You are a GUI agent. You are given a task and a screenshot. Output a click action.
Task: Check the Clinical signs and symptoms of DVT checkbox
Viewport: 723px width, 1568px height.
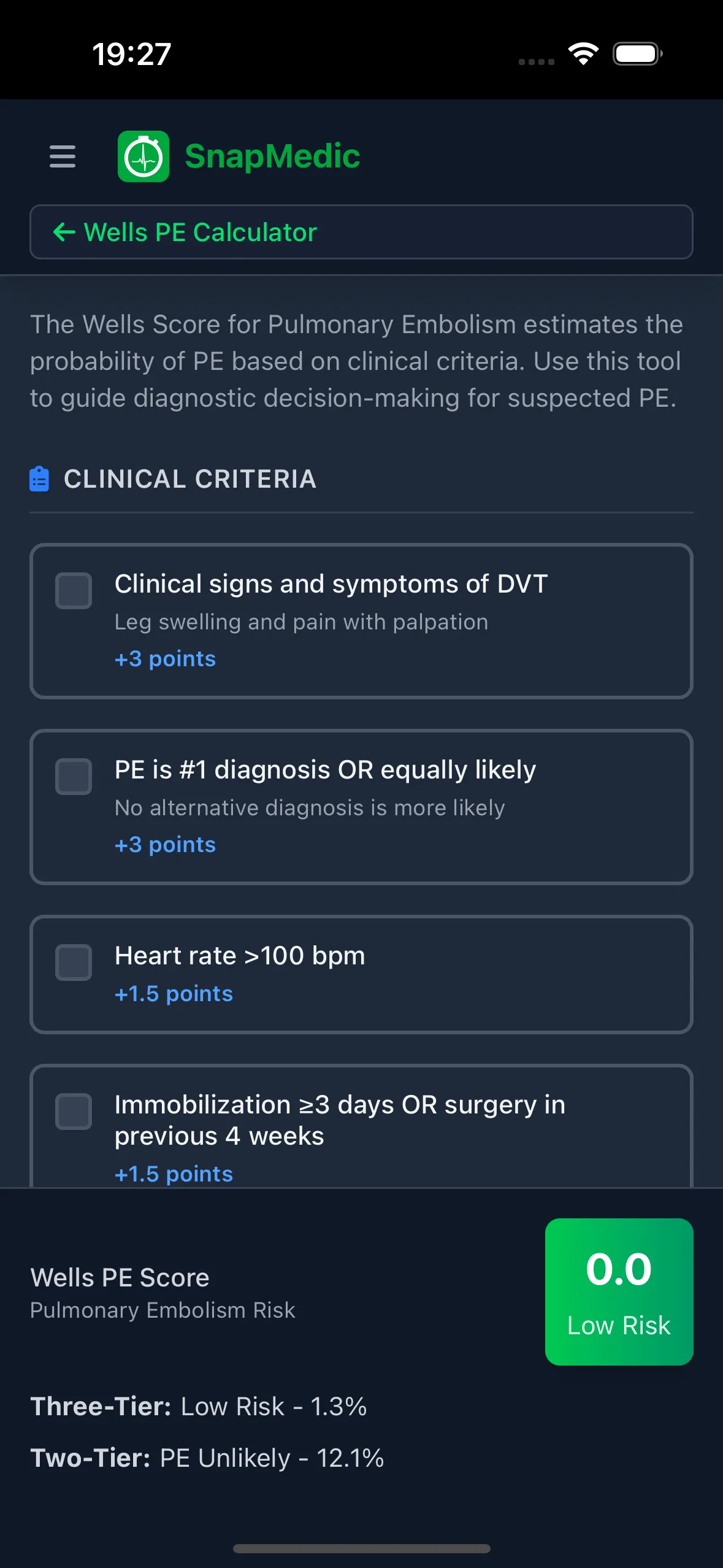pos(74,591)
